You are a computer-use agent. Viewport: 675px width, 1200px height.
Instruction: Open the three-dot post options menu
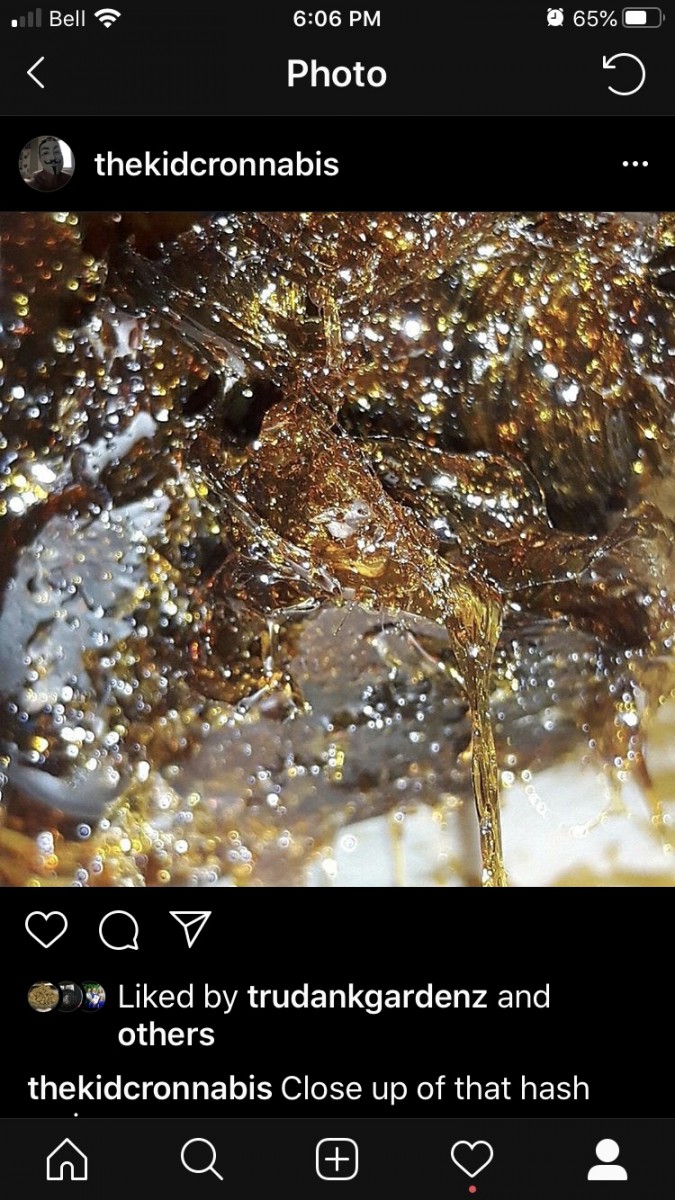tap(635, 164)
